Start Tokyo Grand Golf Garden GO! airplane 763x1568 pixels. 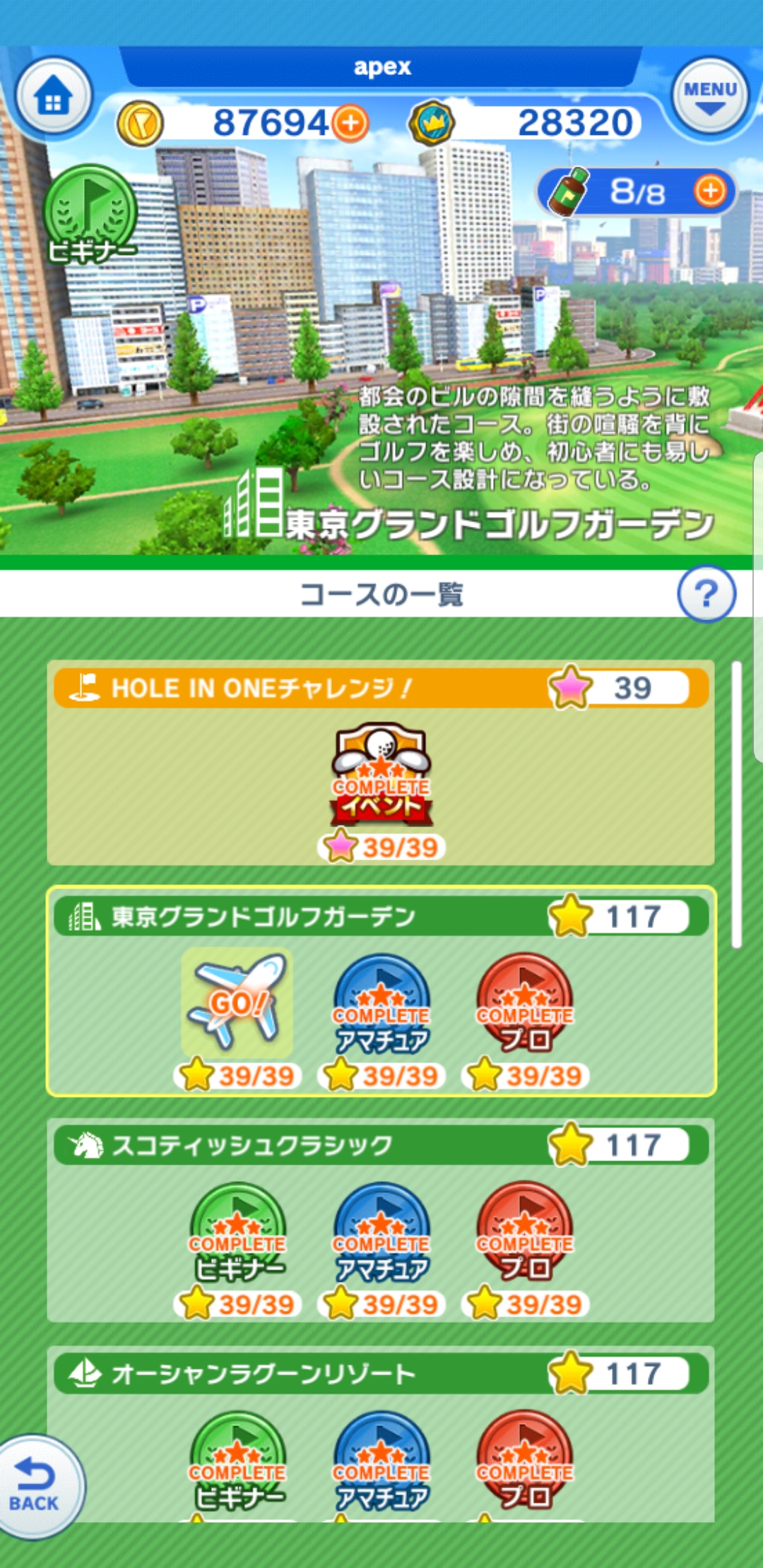[x=237, y=1002]
